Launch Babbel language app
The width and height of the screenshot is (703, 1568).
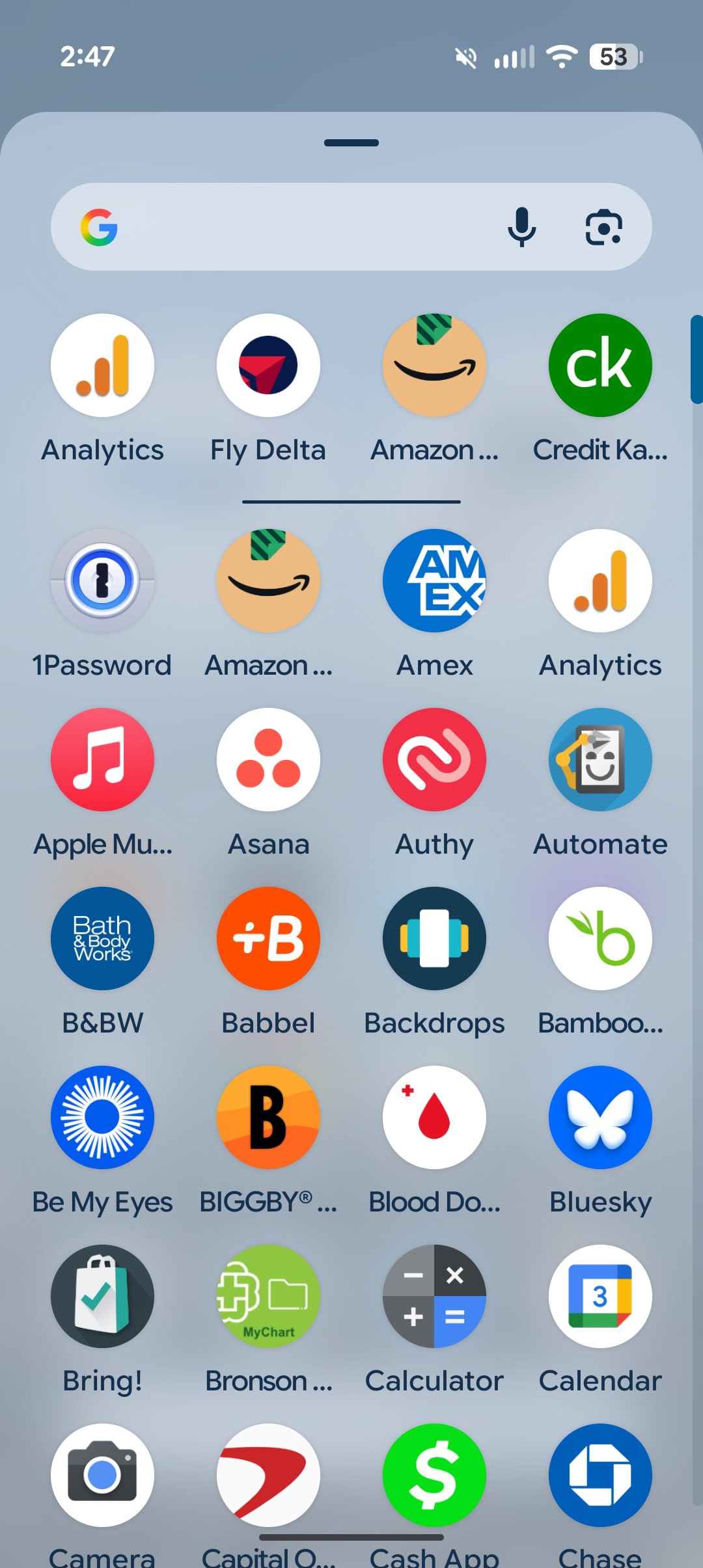[x=268, y=938]
